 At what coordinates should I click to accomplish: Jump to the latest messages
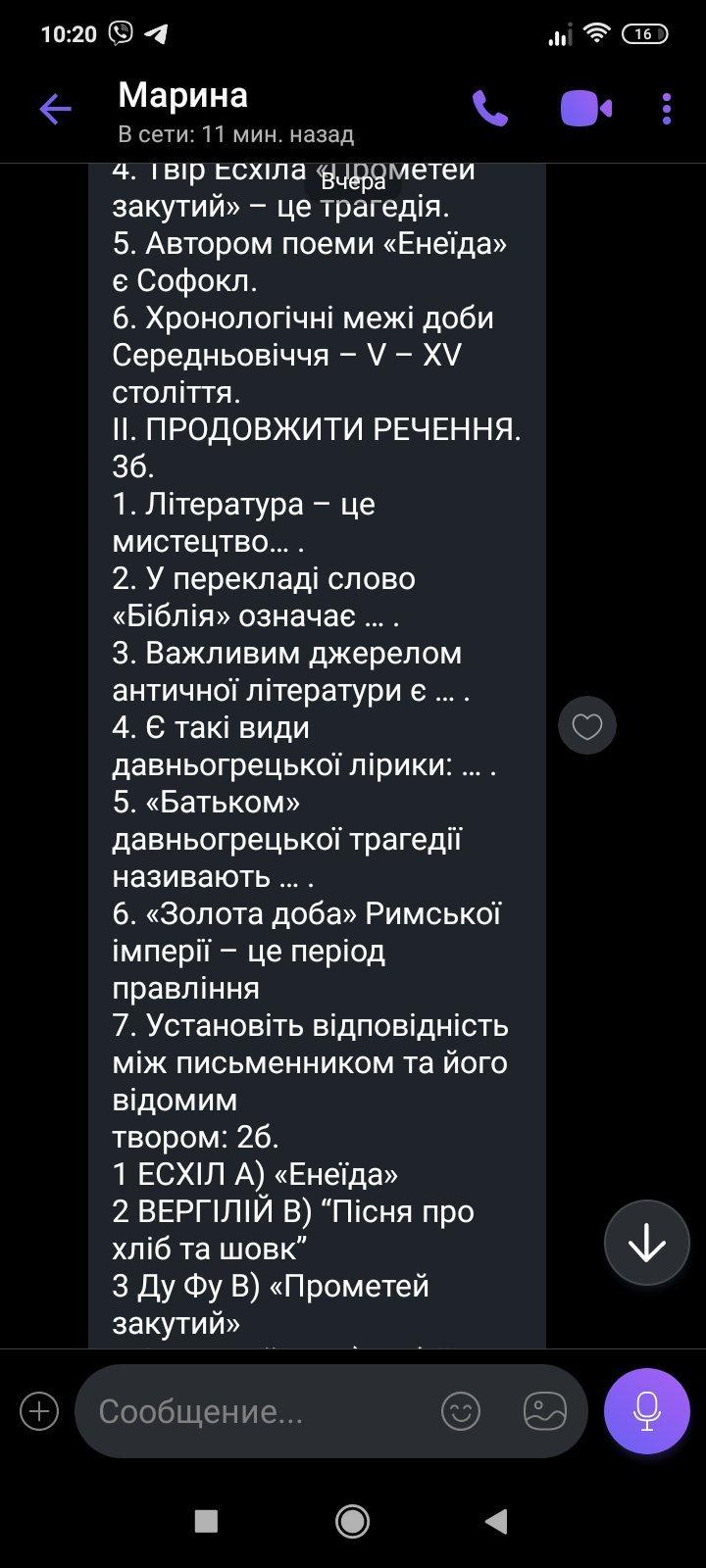tap(647, 1243)
